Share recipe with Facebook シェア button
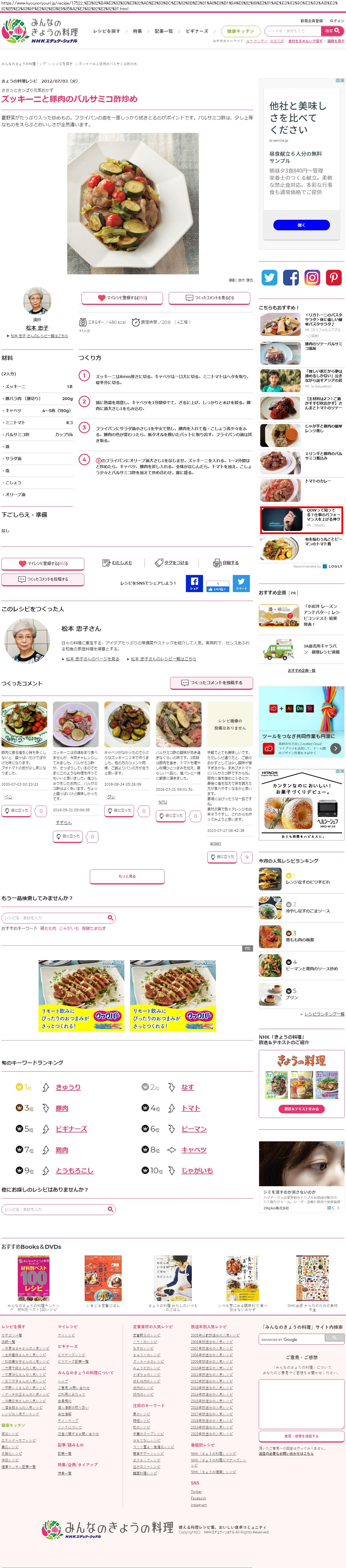The height and width of the screenshot is (1568, 346). tap(194, 582)
